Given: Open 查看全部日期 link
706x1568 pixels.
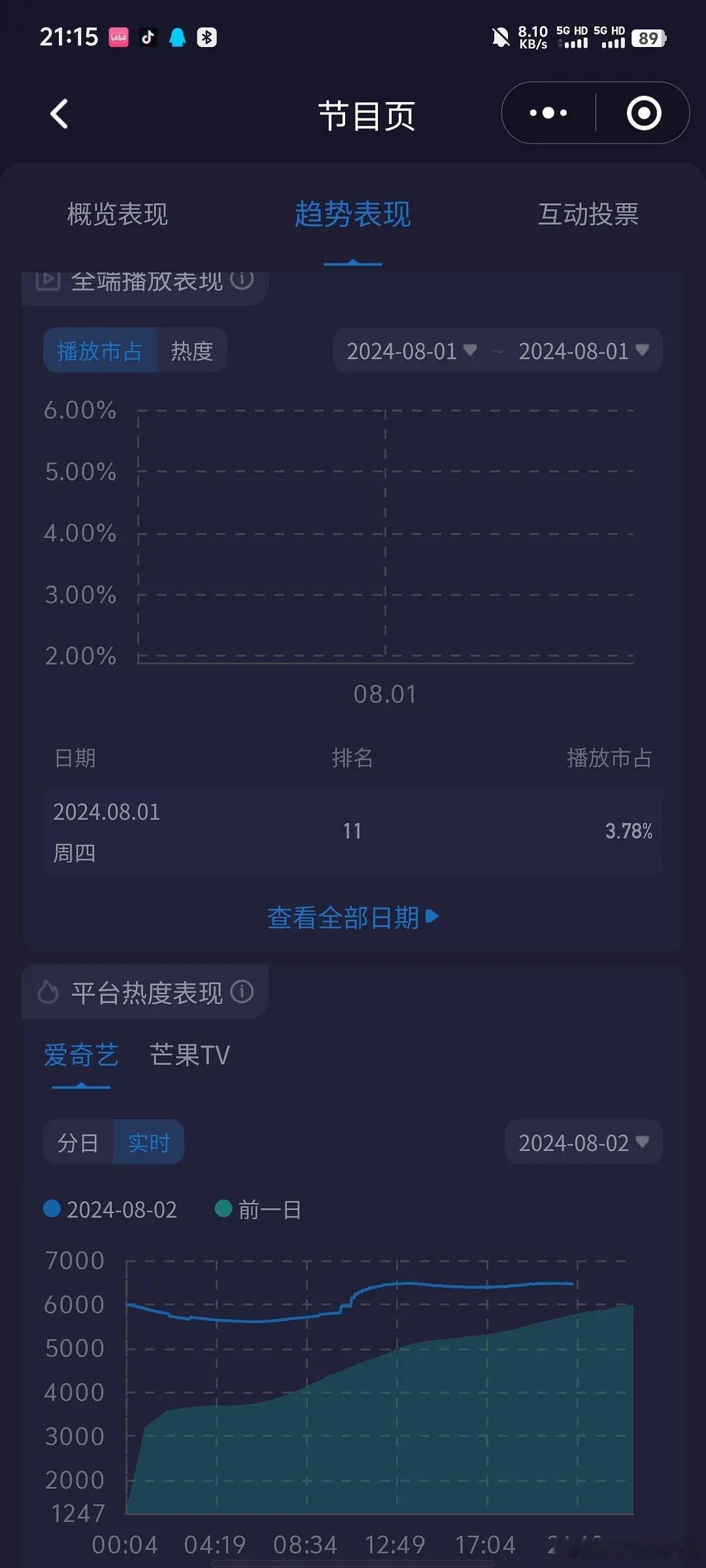Looking at the screenshot, I should [352, 917].
